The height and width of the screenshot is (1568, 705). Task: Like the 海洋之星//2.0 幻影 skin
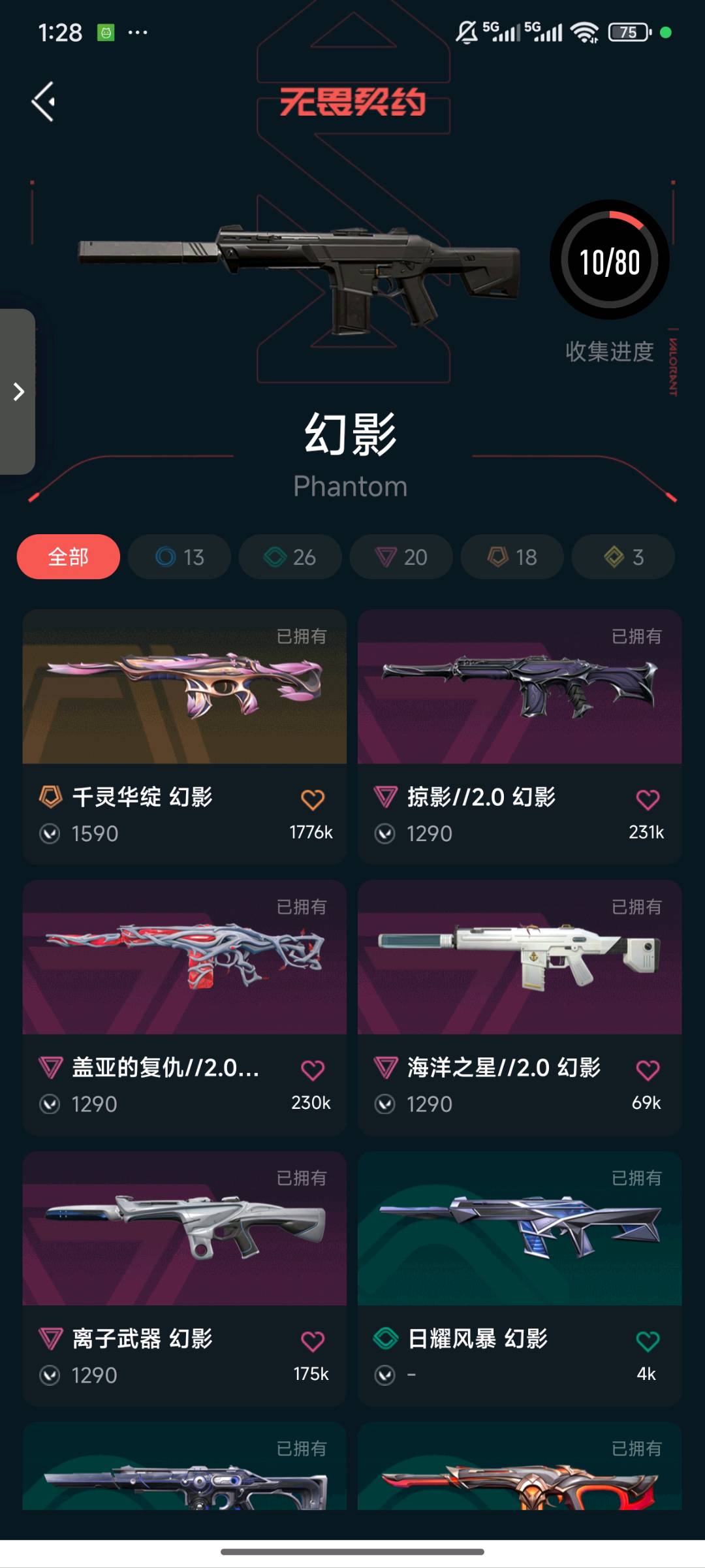pos(648,1070)
